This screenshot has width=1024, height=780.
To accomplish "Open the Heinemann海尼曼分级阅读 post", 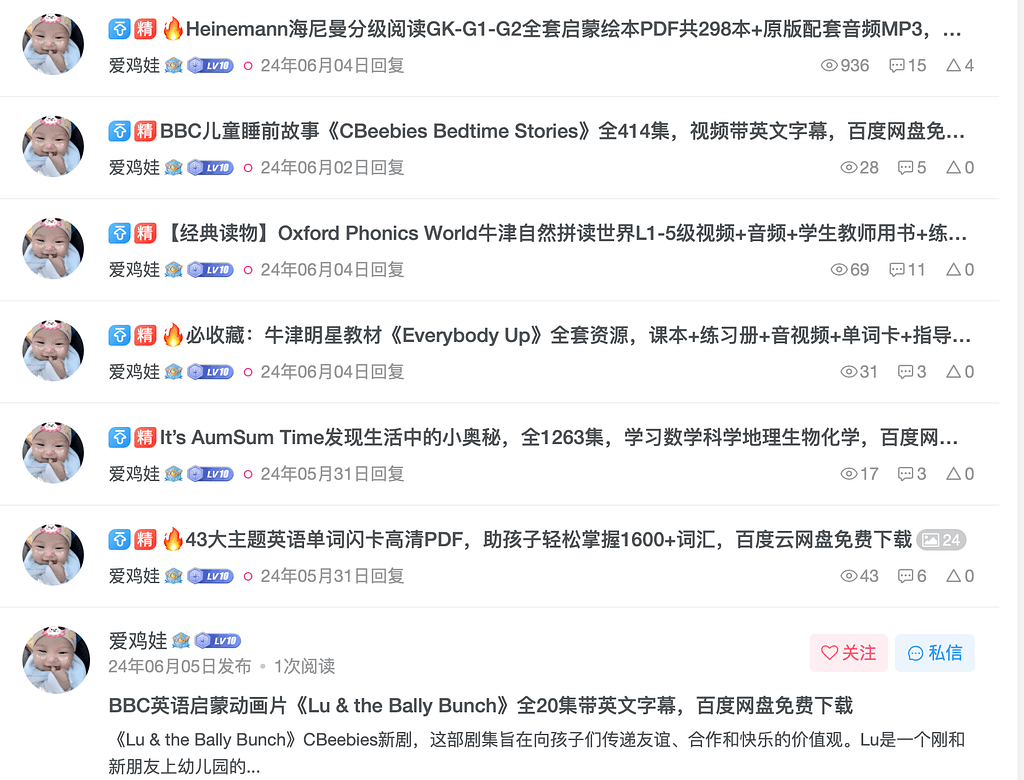I will pyautogui.click(x=560, y=28).
